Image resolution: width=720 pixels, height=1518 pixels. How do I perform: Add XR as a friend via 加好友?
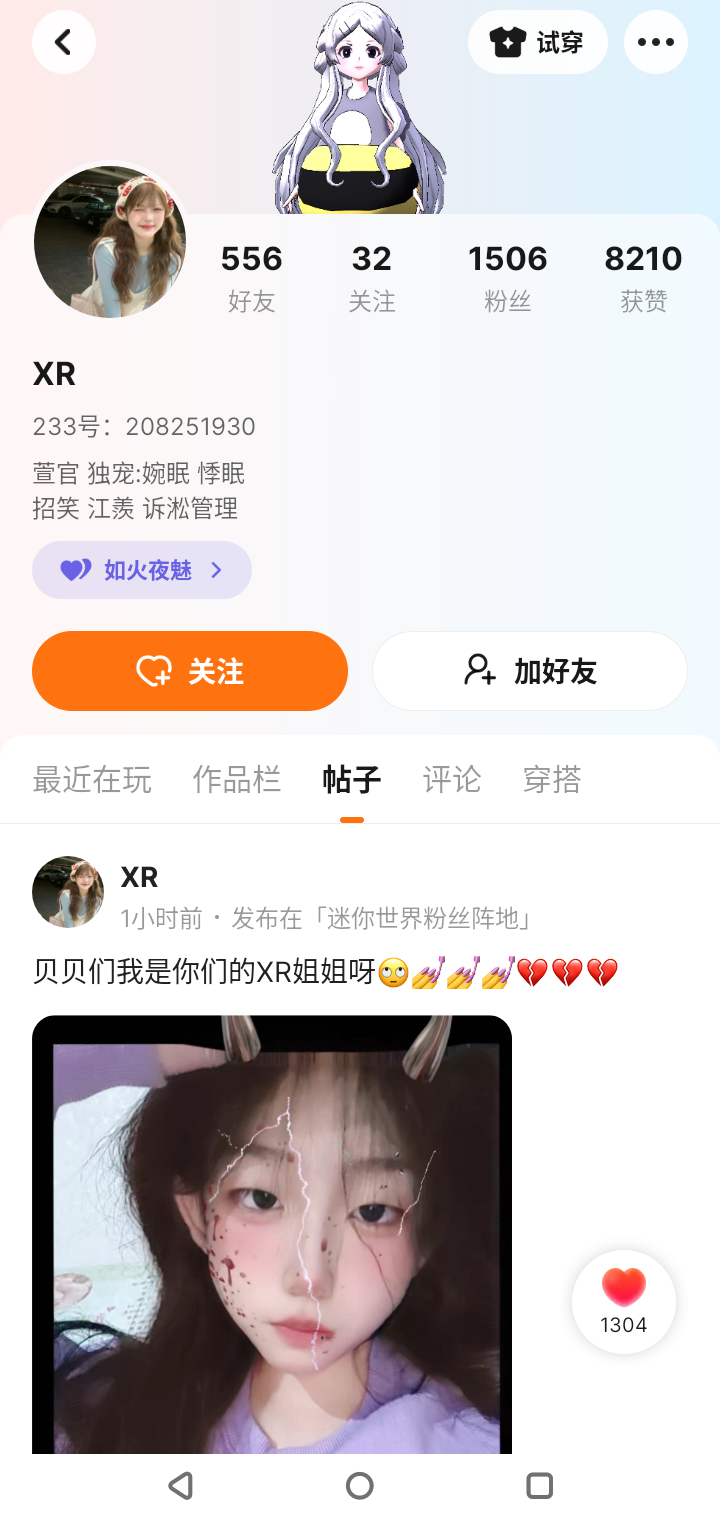click(x=530, y=671)
